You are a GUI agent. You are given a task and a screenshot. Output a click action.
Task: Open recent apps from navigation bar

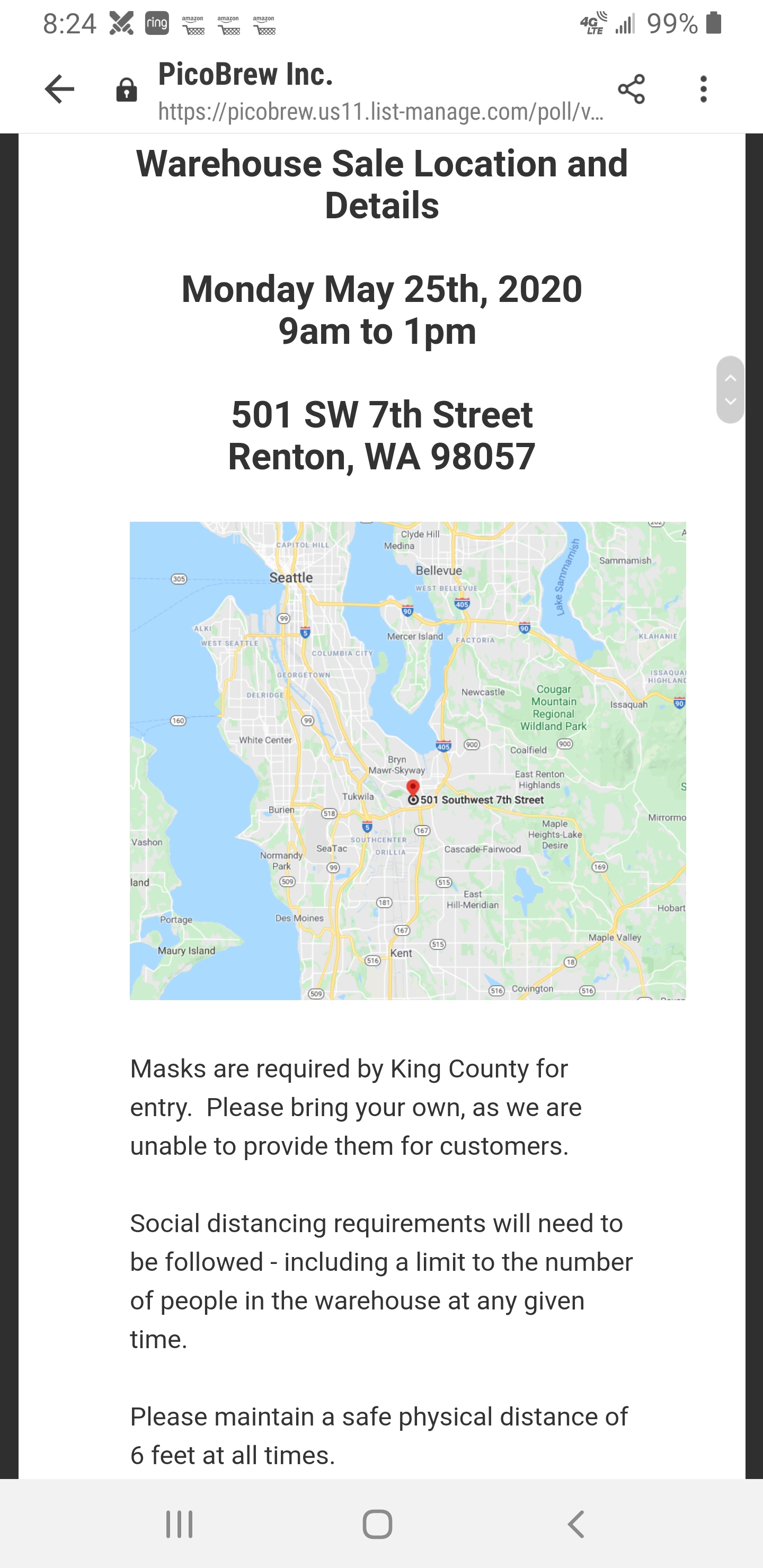179,1524
